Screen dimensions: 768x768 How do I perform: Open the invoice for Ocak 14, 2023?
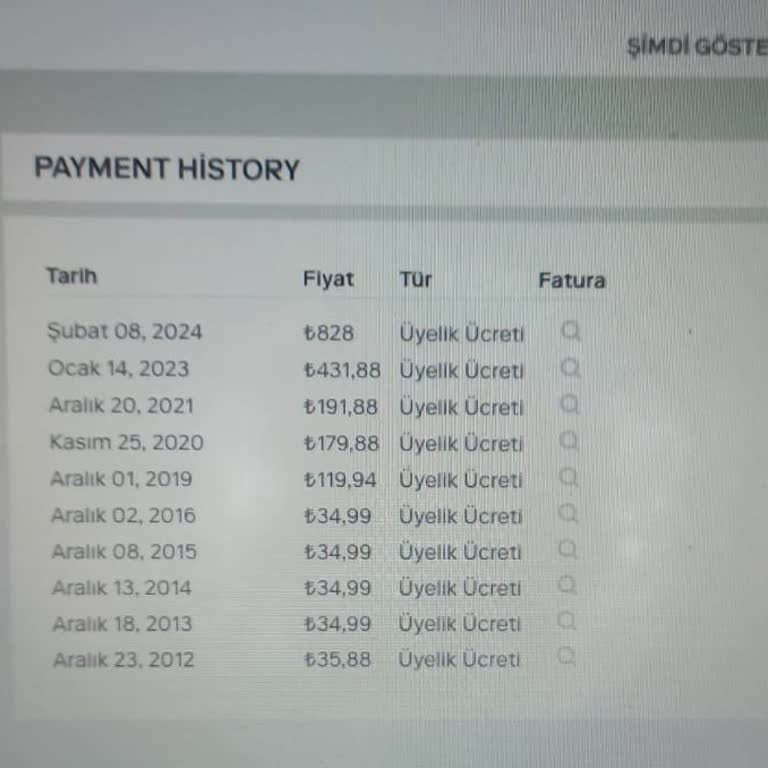click(x=571, y=368)
